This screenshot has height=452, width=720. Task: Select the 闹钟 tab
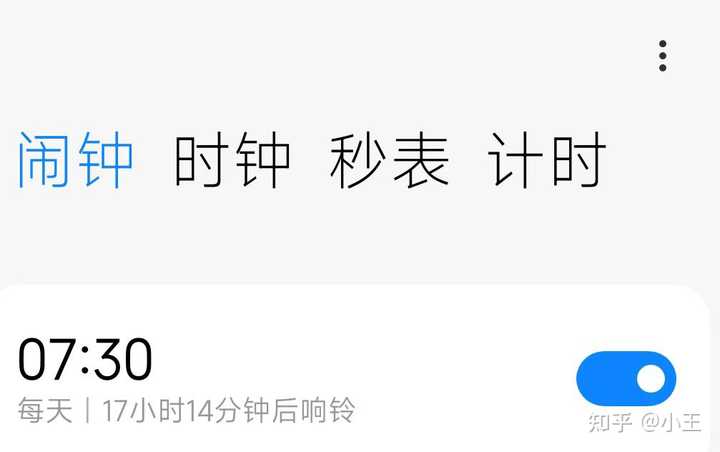[x=76, y=160]
